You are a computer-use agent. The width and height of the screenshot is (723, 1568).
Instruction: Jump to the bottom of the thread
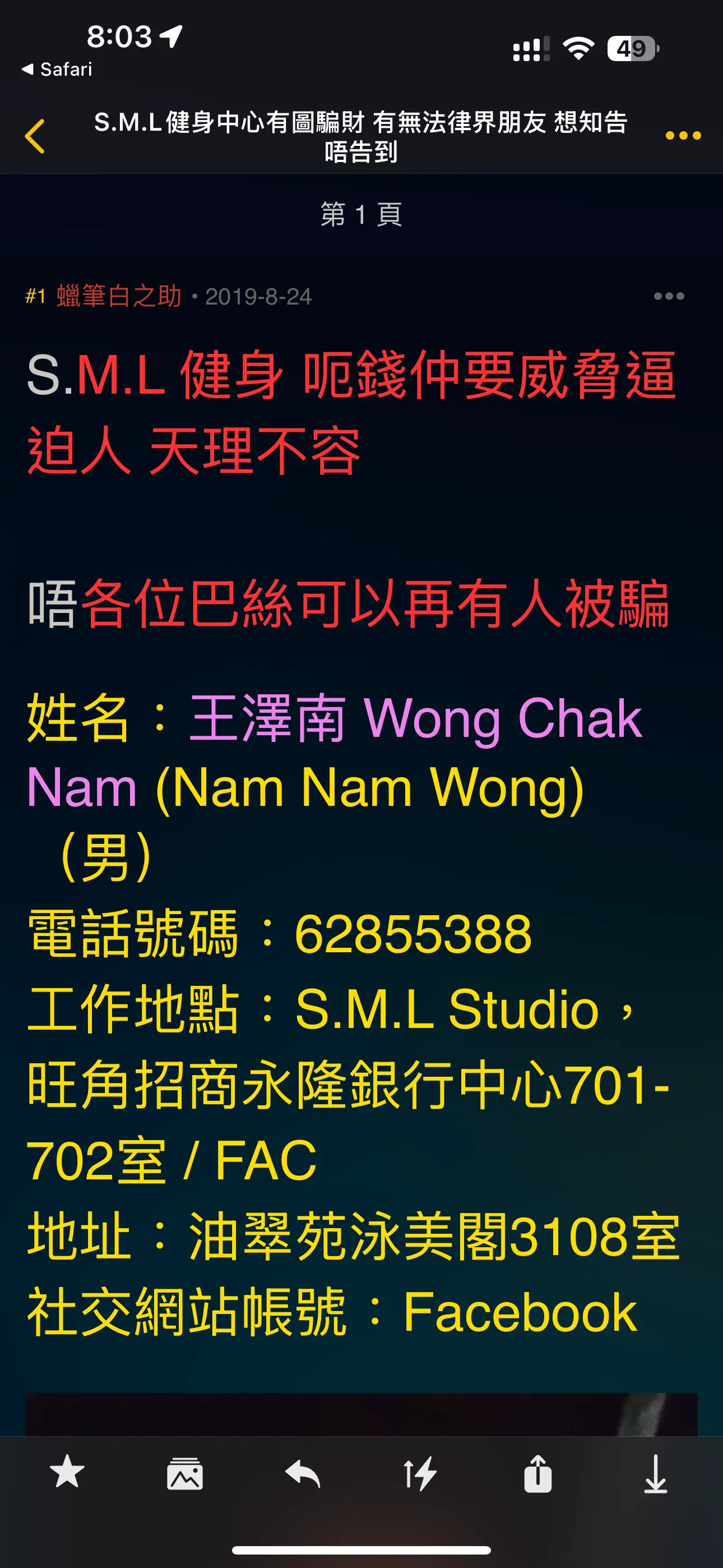[655, 1473]
